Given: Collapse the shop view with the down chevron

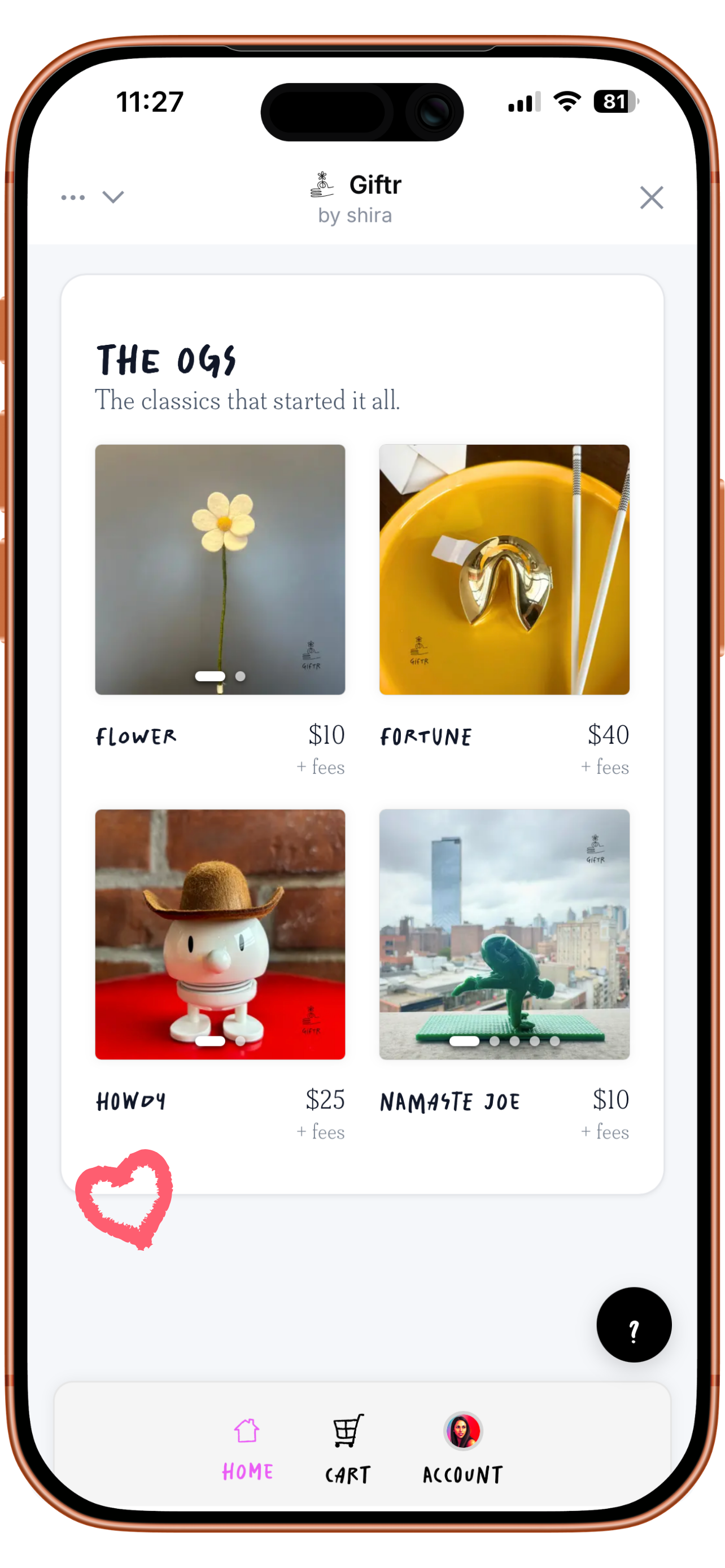Looking at the screenshot, I should [x=112, y=196].
